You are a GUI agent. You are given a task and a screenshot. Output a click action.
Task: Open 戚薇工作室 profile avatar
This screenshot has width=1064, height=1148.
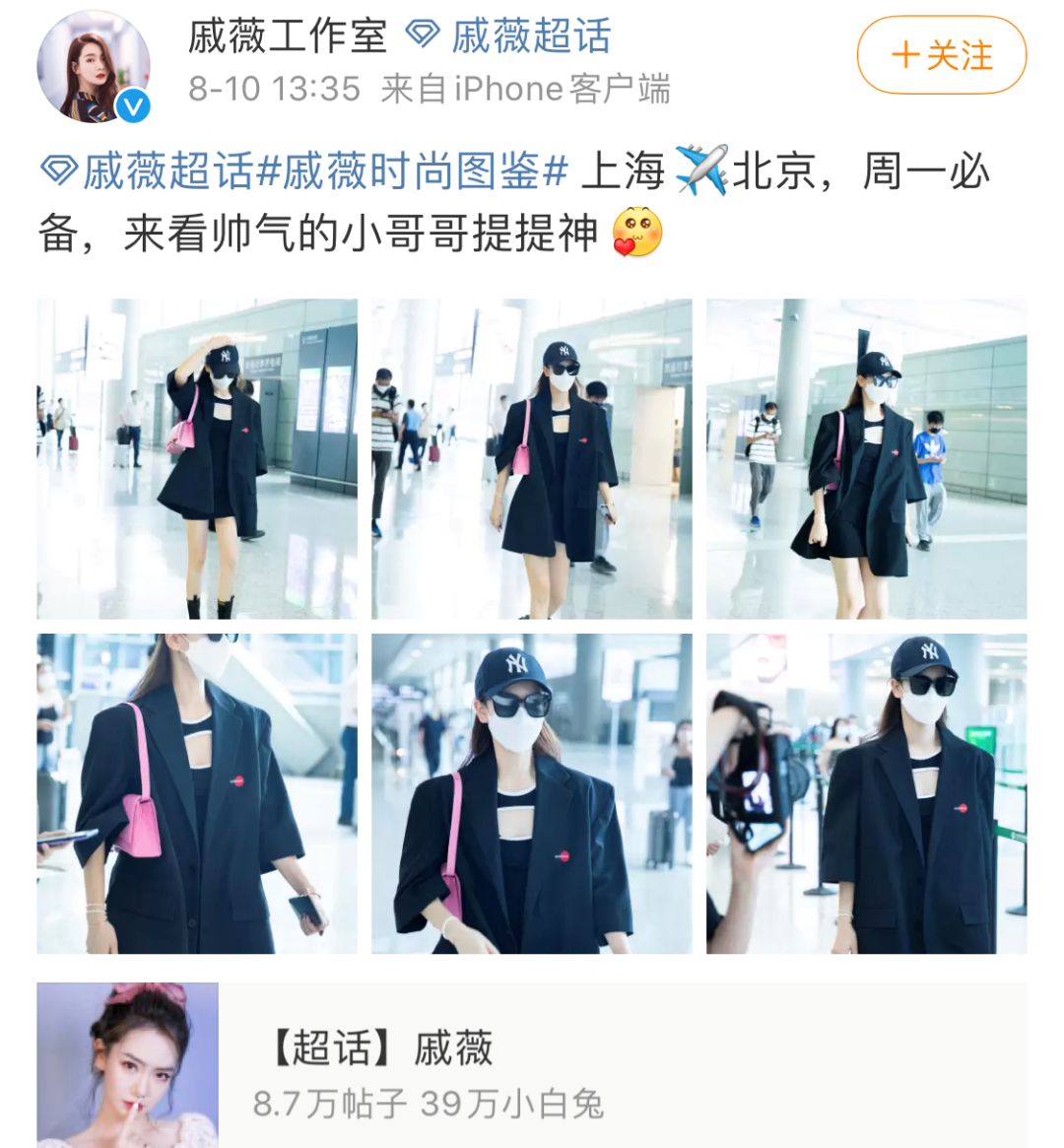click(94, 66)
